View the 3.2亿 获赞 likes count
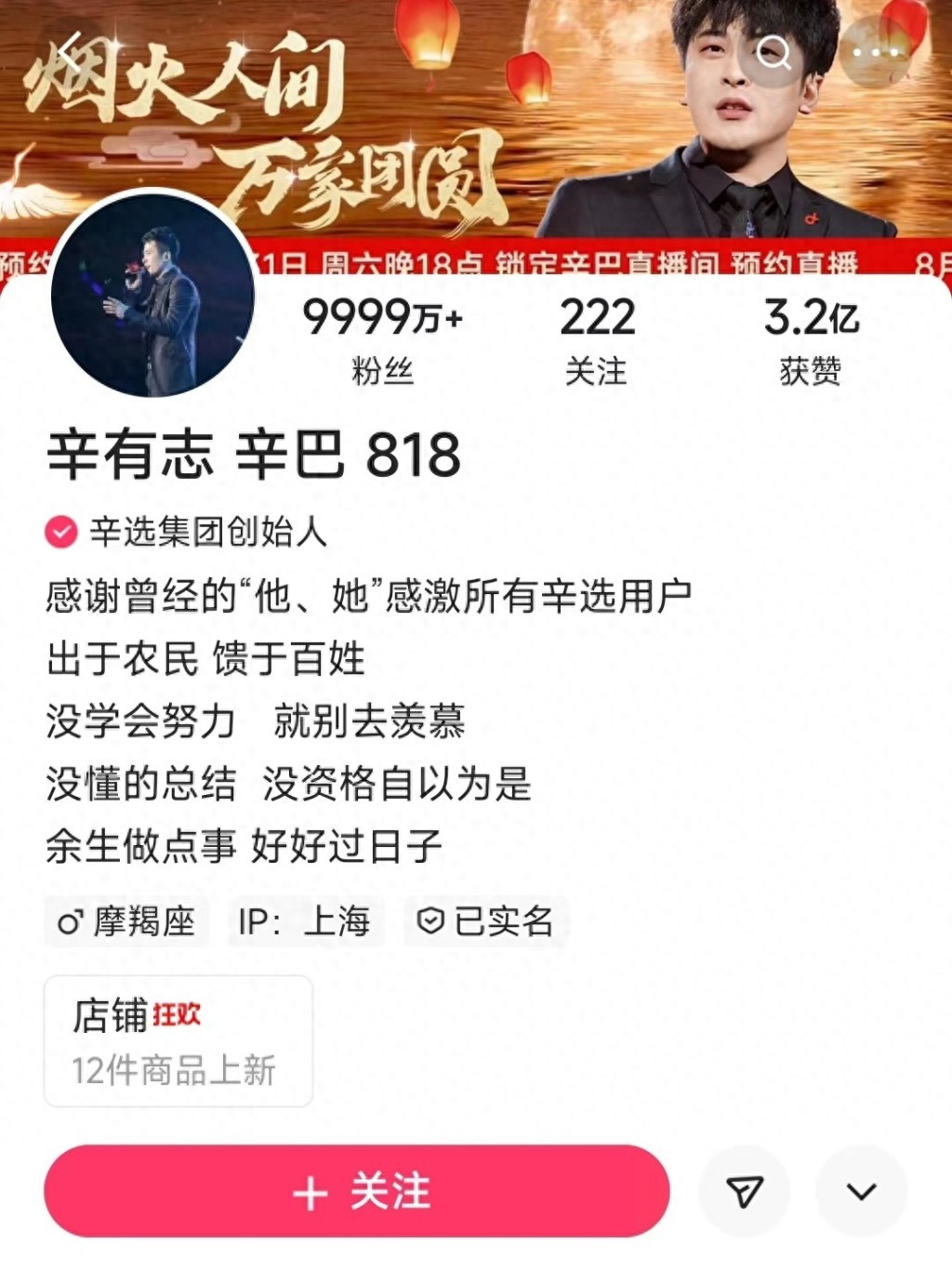Screen dimensions: 952x1270 click(x=811, y=339)
